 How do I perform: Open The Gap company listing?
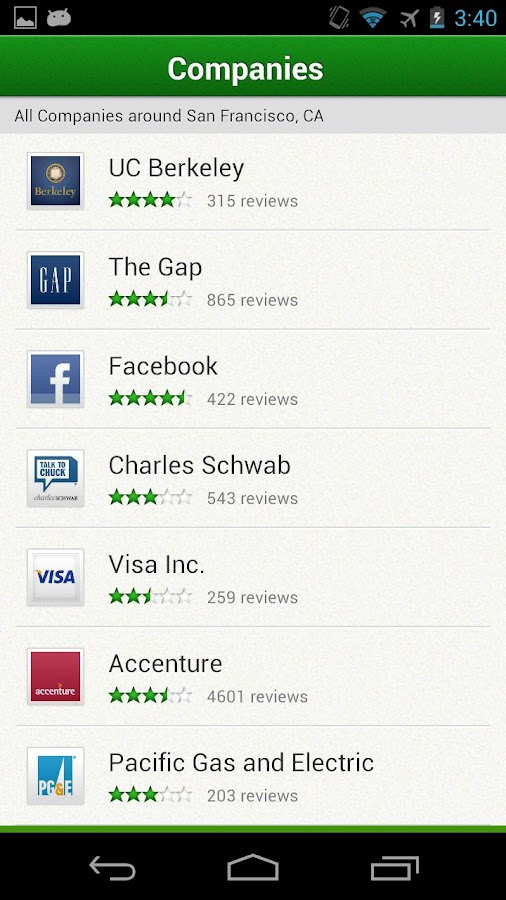(253, 280)
